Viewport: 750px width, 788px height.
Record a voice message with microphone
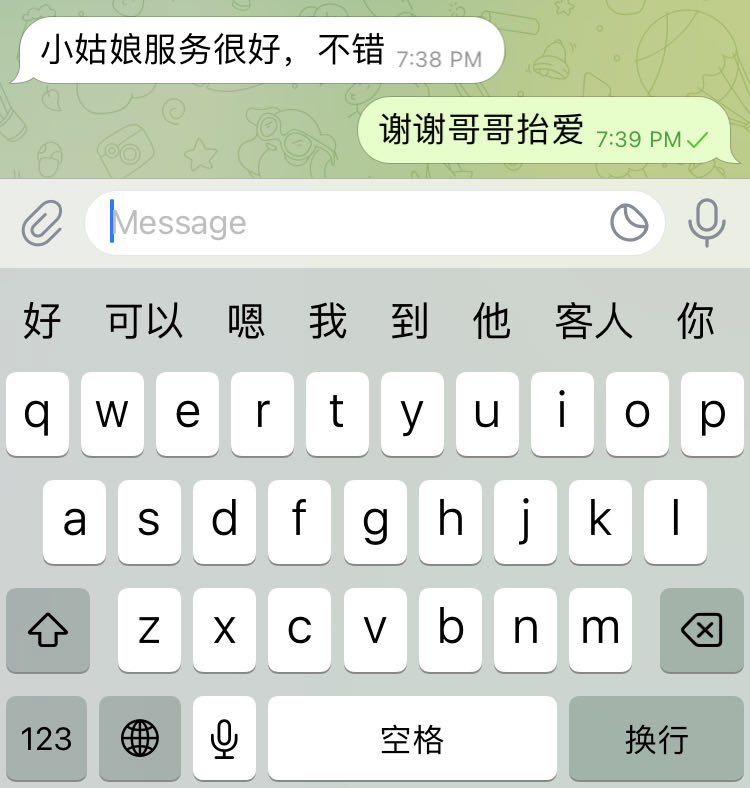707,223
